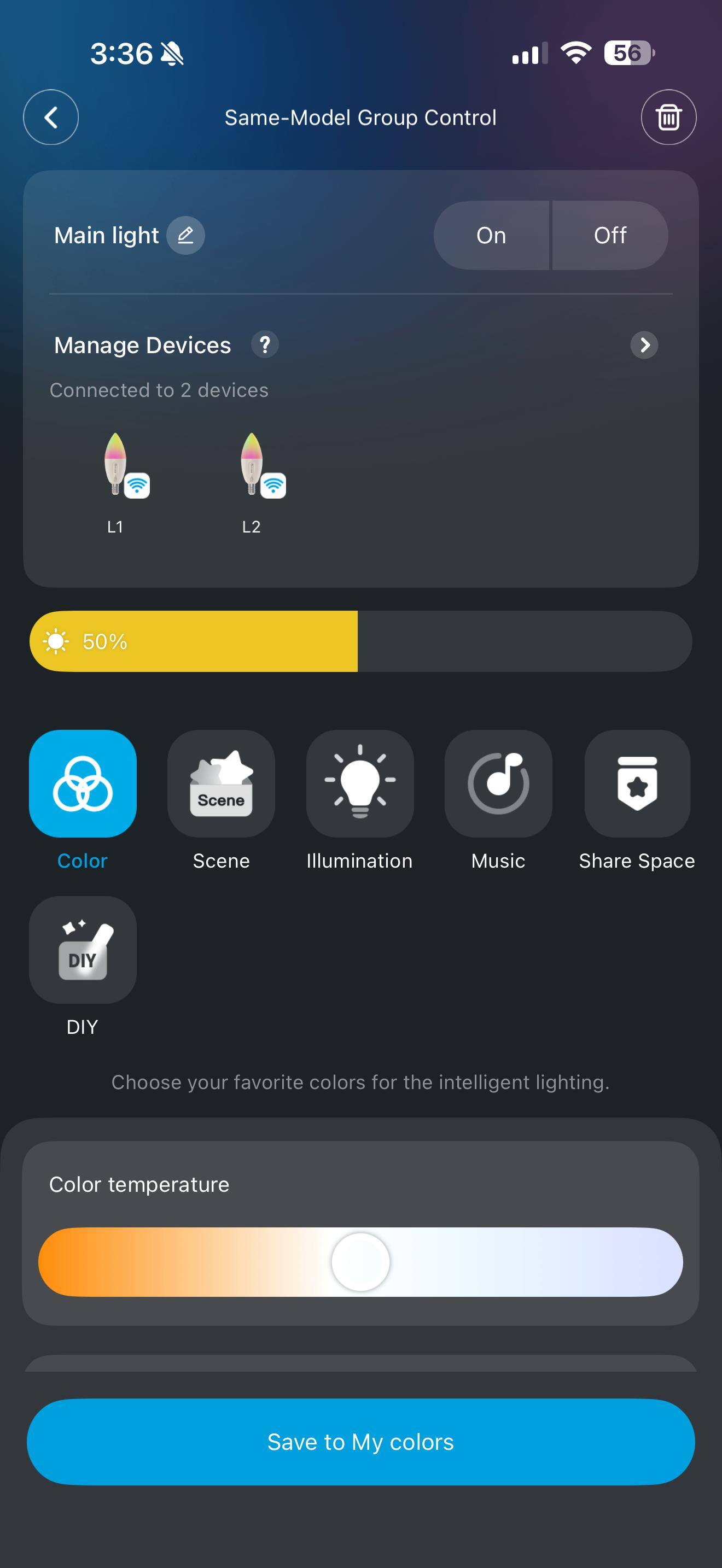This screenshot has height=1568, width=722.
Task: Go back from Same-Model Group Control
Action: point(50,117)
